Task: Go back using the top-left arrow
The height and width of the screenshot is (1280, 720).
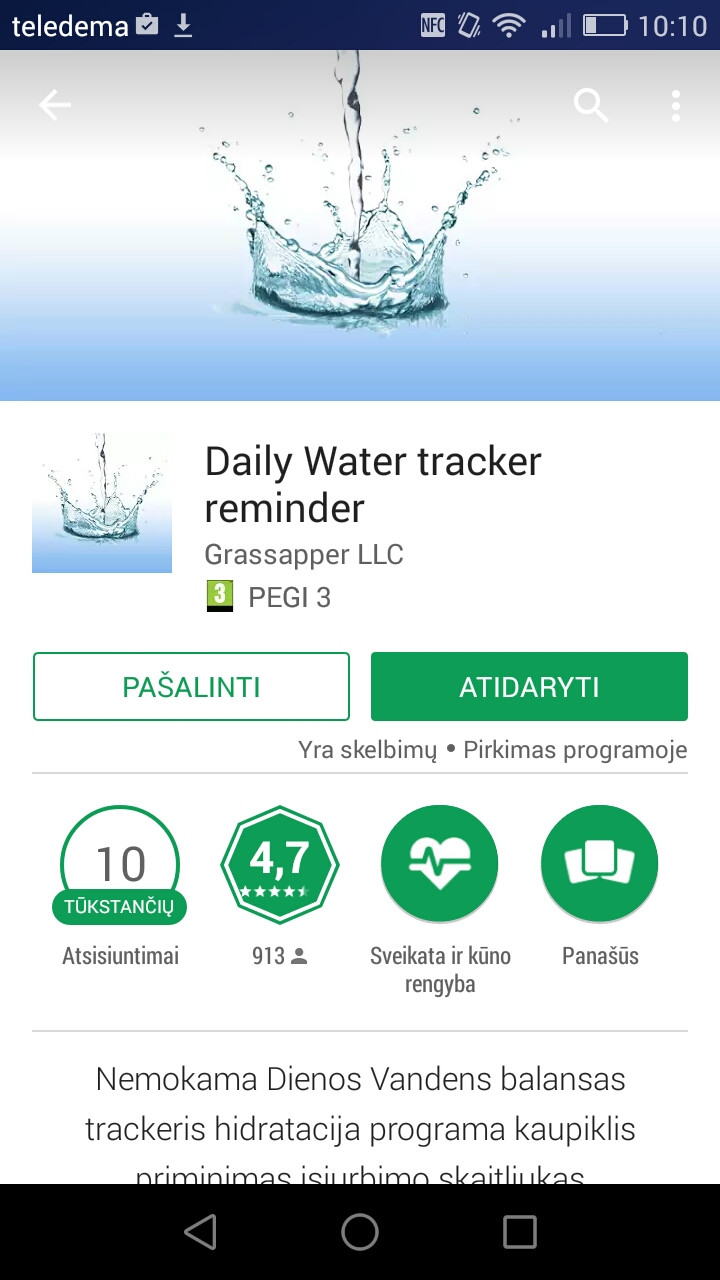Action: click(x=55, y=105)
